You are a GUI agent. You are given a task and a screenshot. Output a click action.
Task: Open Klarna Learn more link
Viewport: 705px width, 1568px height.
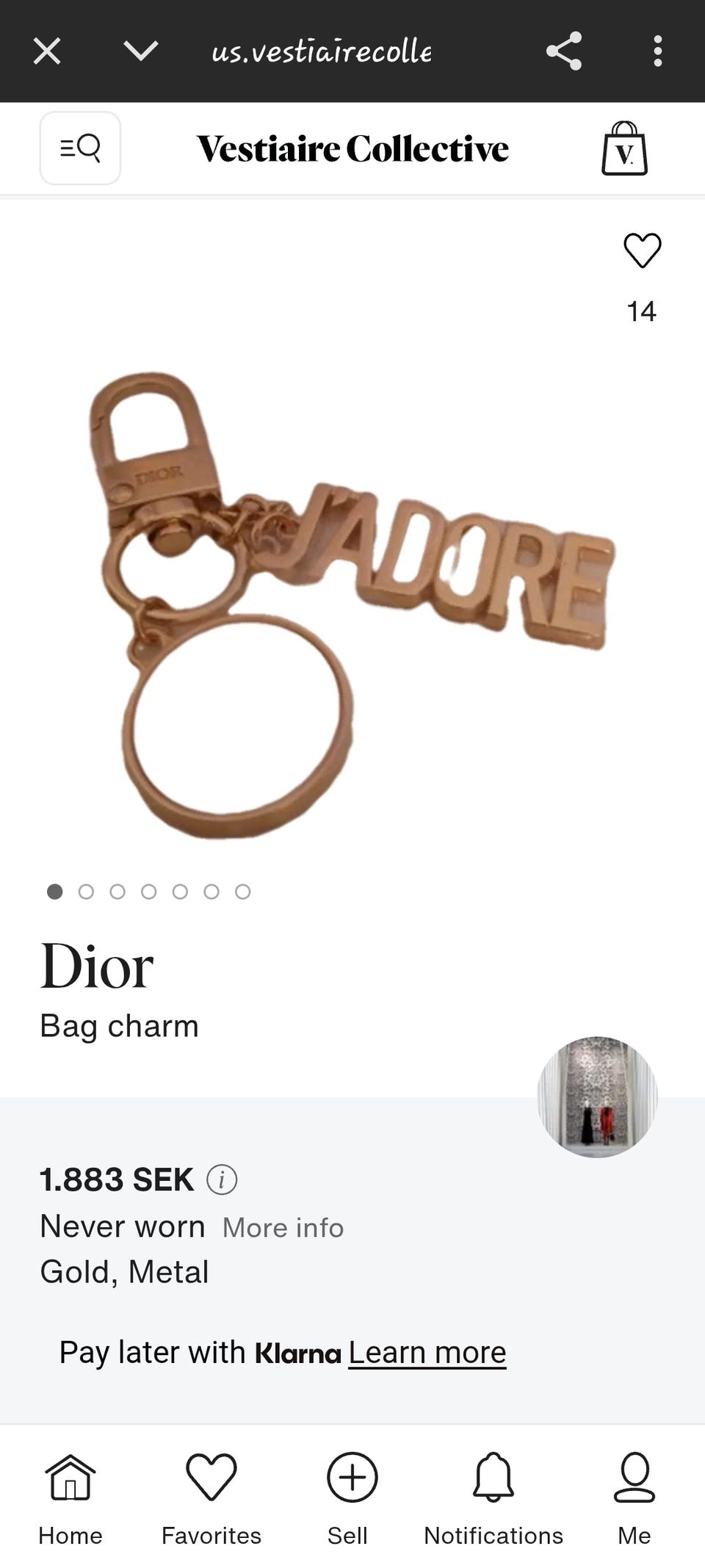click(x=427, y=1353)
